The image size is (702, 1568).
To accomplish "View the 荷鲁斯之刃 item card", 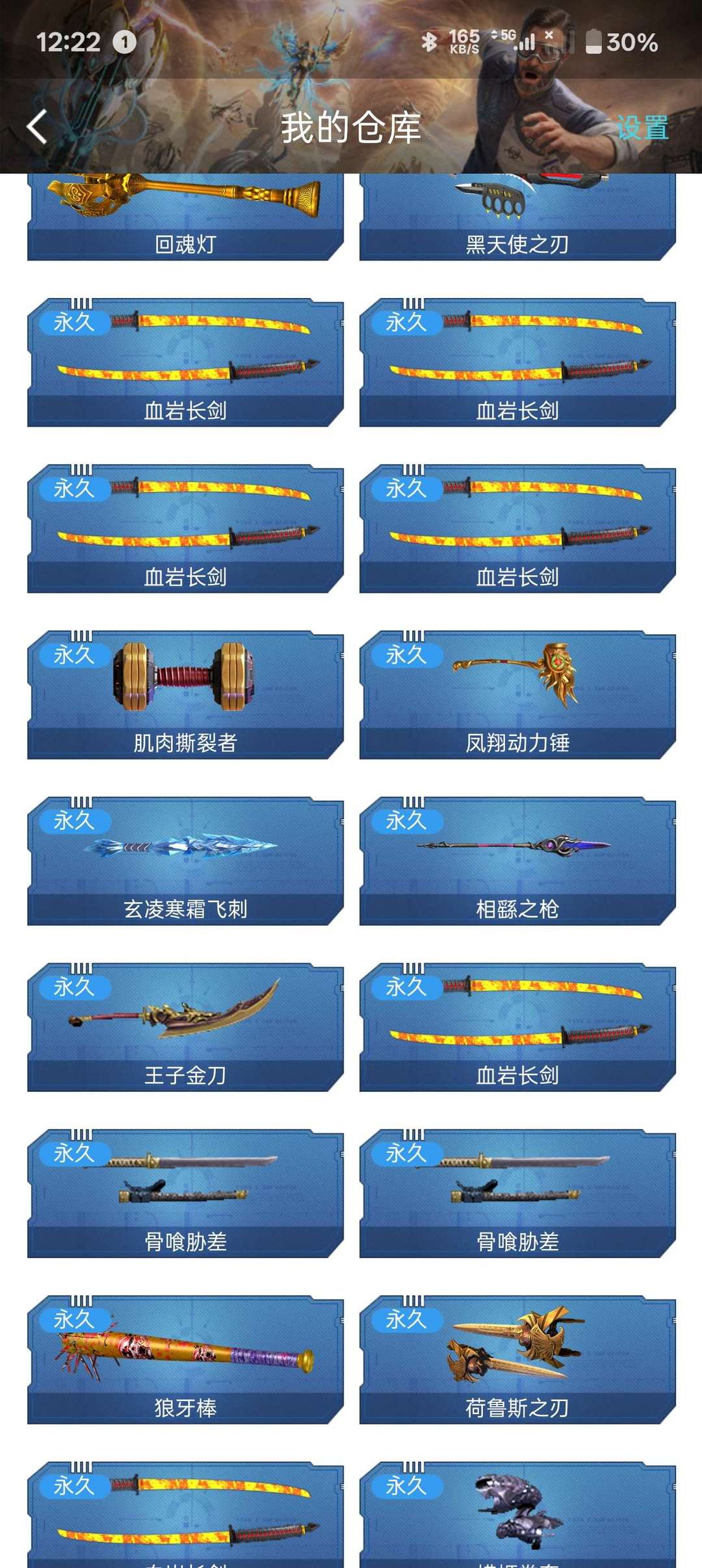I will point(517,1359).
